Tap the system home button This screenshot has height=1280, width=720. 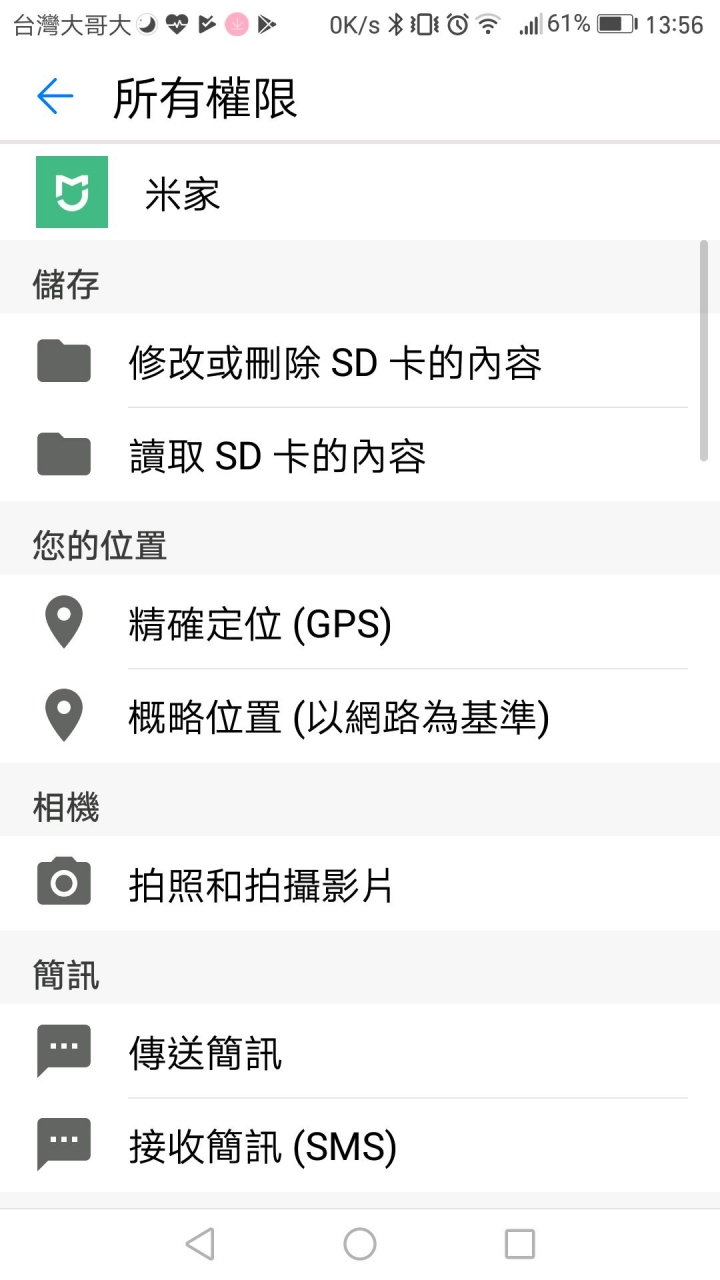click(x=360, y=1244)
